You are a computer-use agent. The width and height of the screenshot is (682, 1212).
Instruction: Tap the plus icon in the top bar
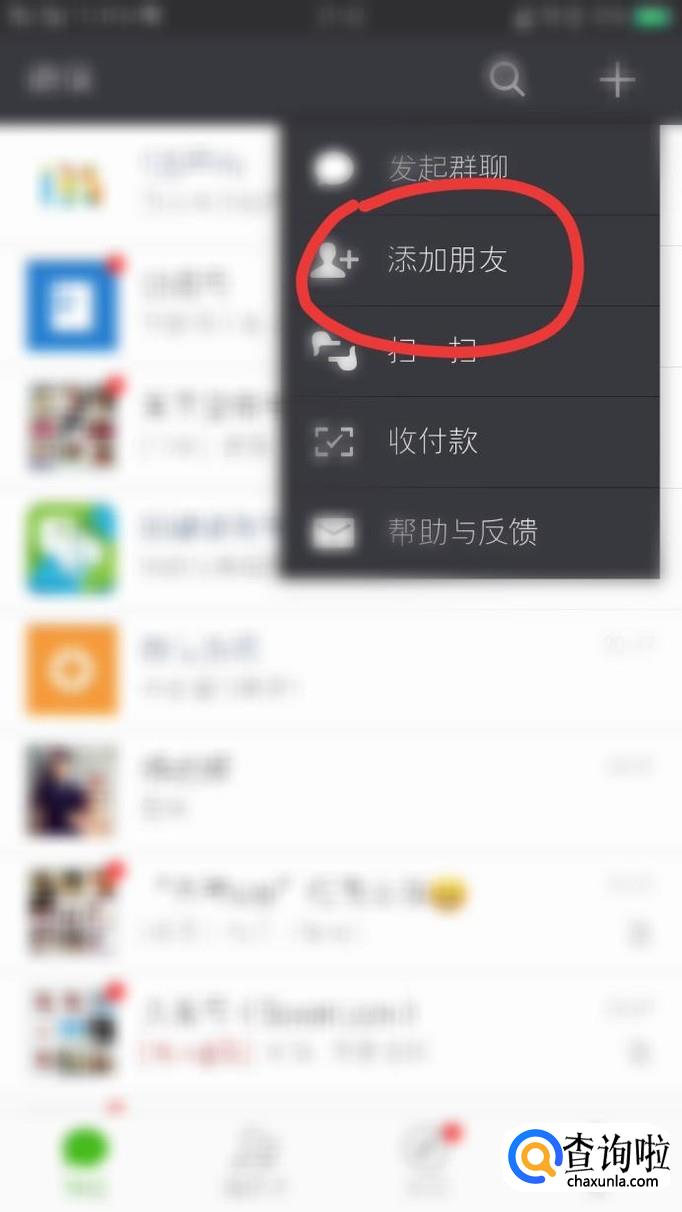tap(617, 79)
